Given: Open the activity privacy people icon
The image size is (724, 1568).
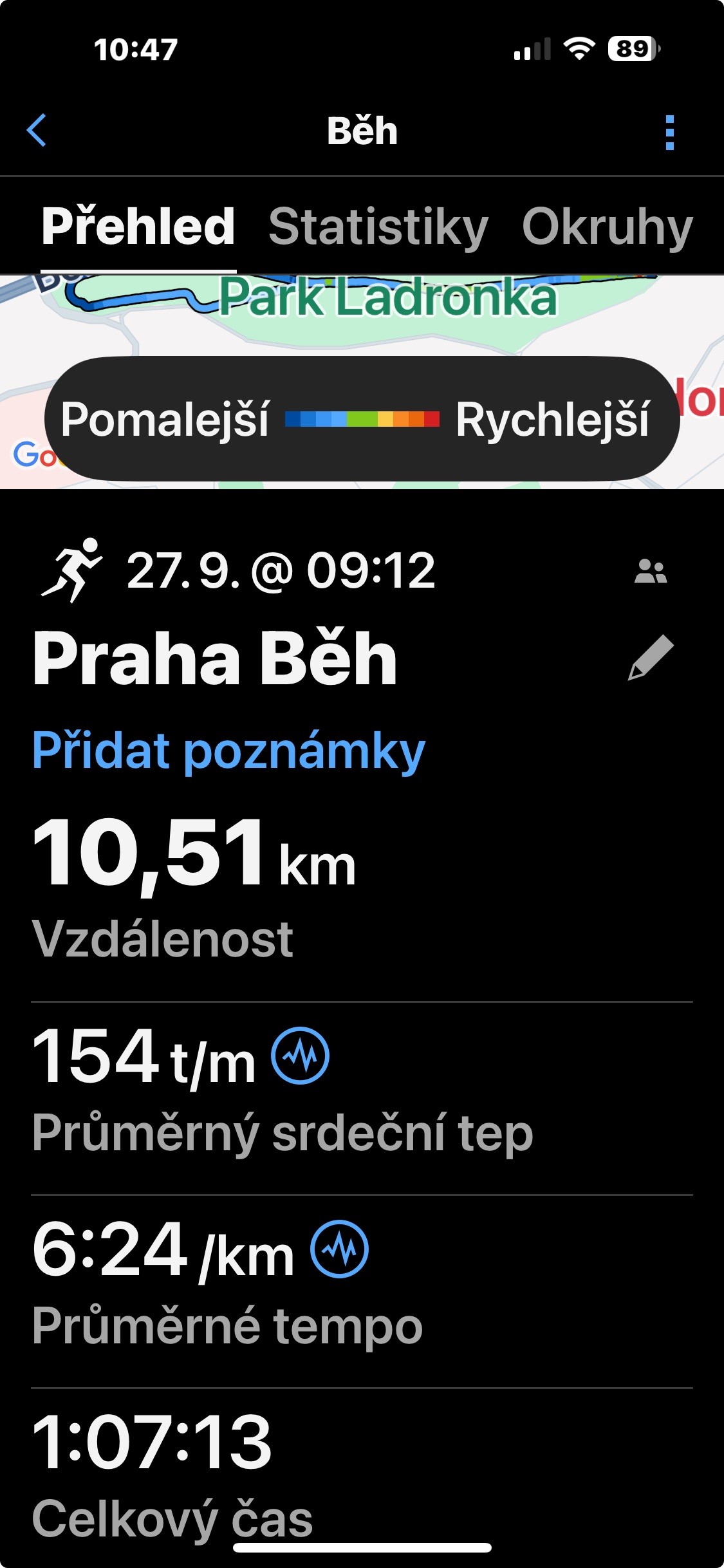Looking at the screenshot, I should [651, 571].
